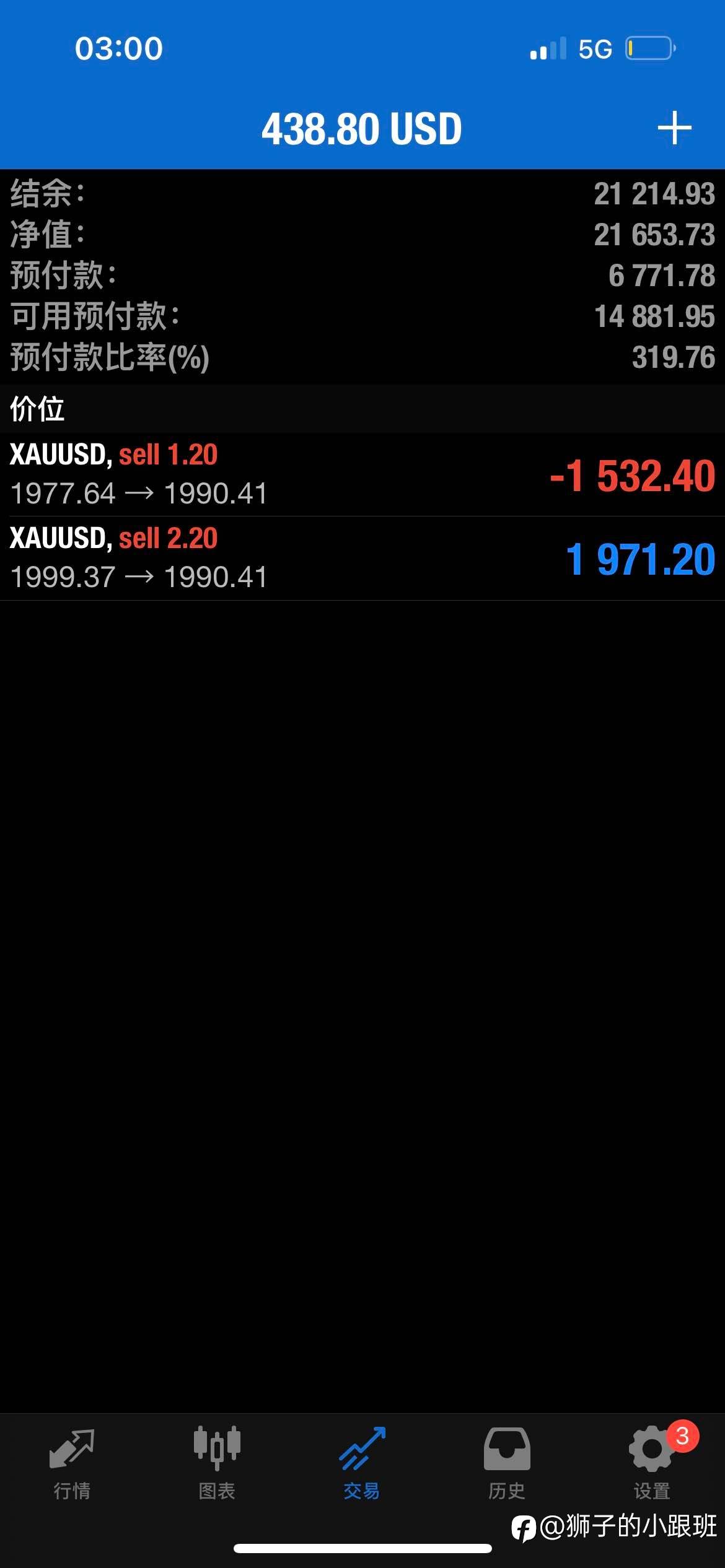725x1568 pixels.
Task: Open the XAUUSD sell 2.20 position
Action: point(362,558)
